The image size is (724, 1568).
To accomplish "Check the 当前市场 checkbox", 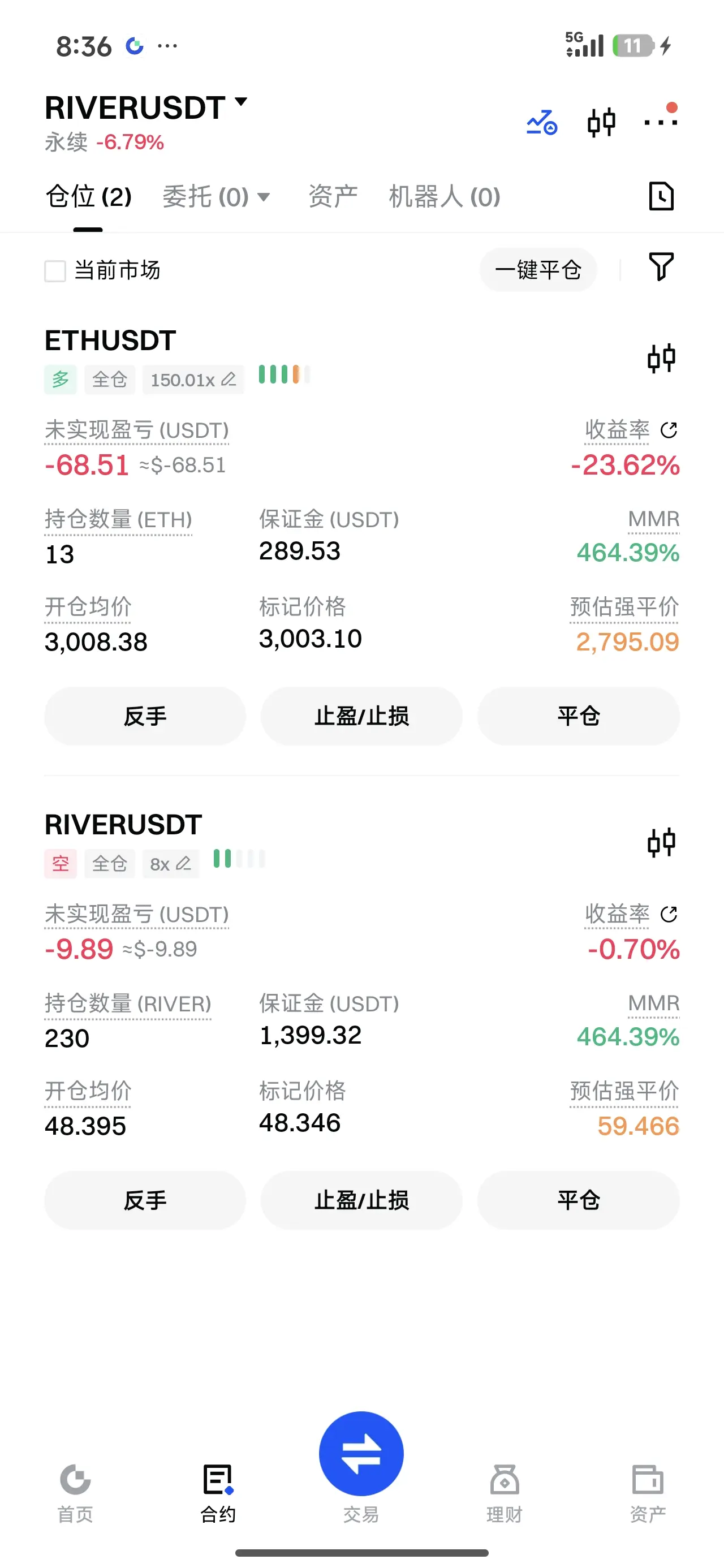I will coord(55,270).
